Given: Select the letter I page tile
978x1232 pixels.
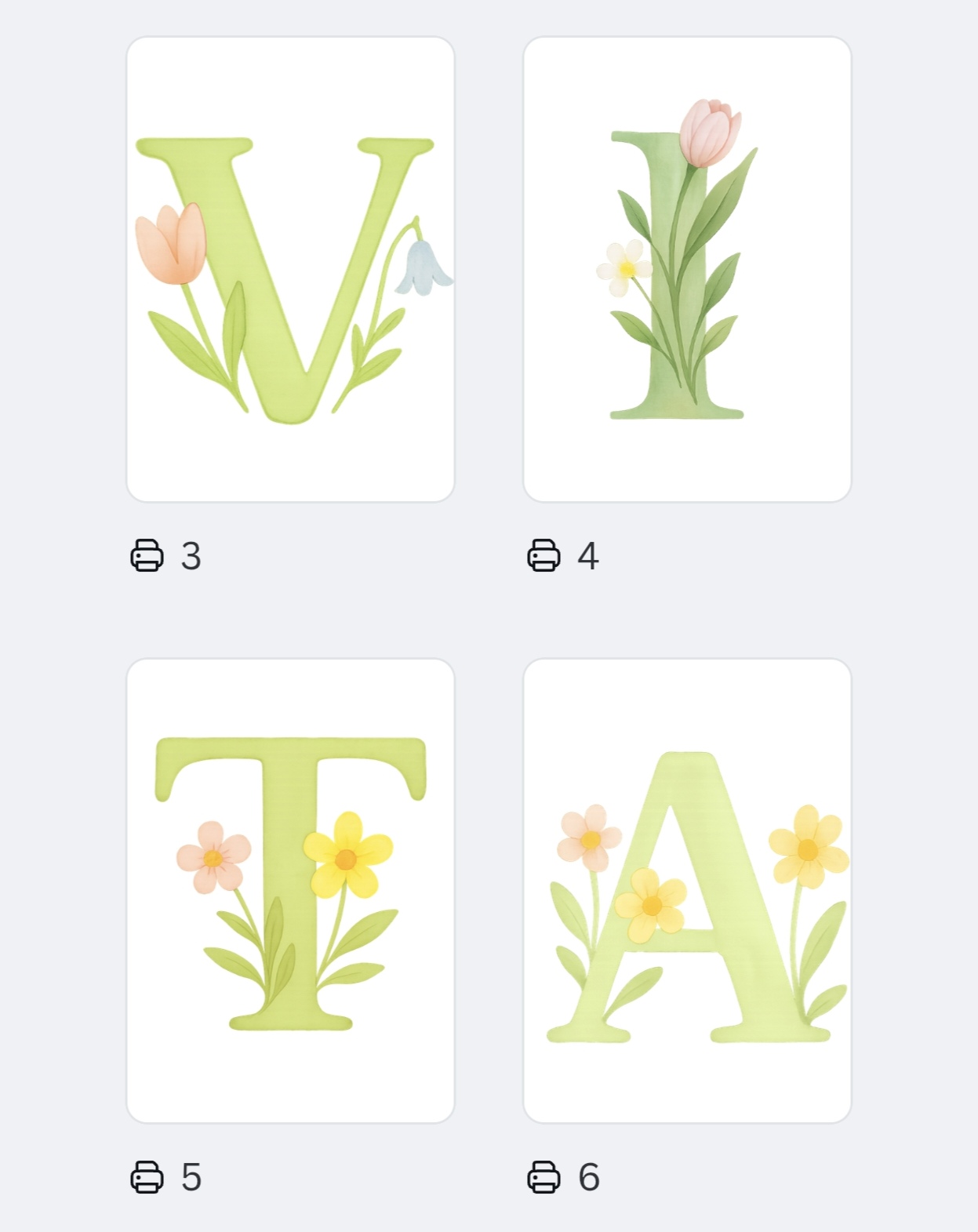Looking at the screenshot, I should pyautogui.click(x=687, y=269).
